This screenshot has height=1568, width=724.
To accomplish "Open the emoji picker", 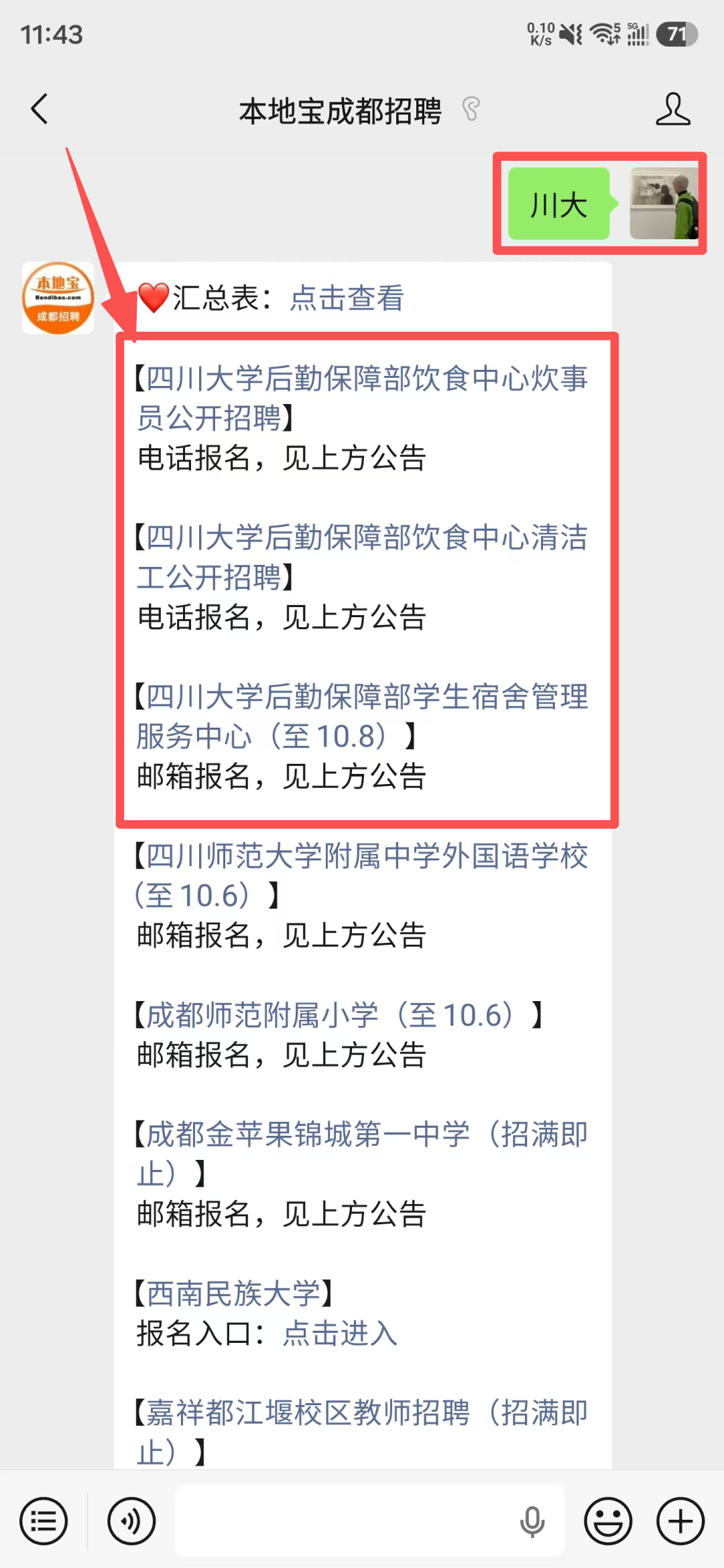I will click(x=608, y=1521).
